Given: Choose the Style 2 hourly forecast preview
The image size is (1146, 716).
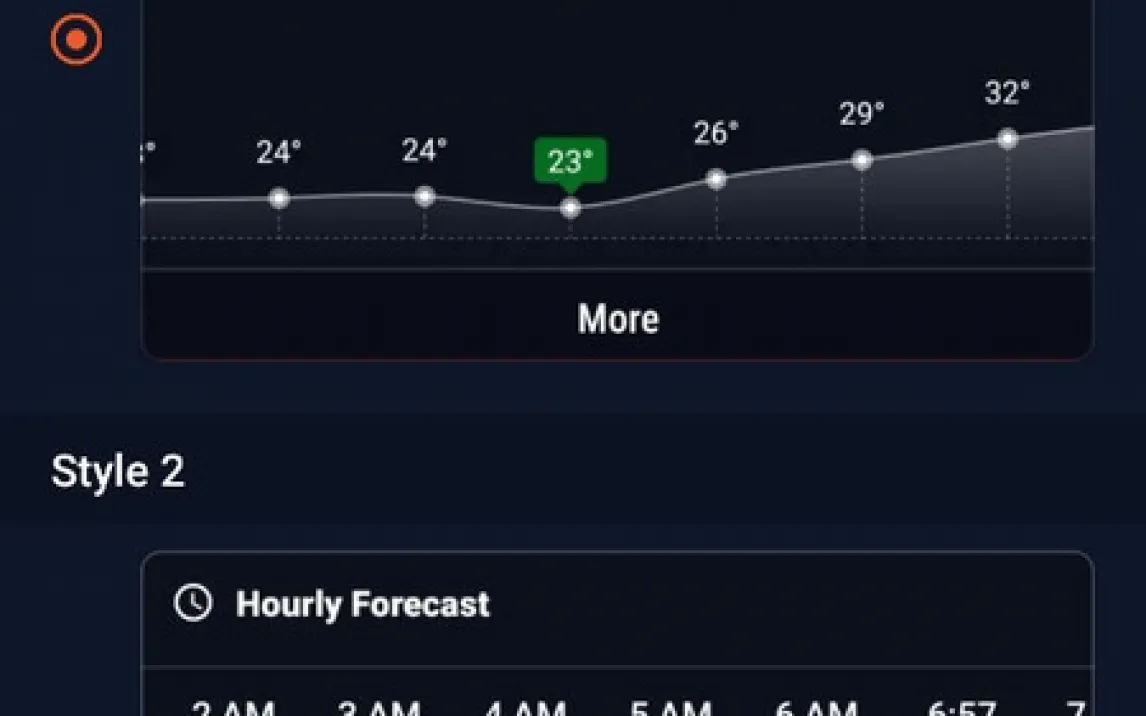Looking at the screenshot, I should [617, 632].
